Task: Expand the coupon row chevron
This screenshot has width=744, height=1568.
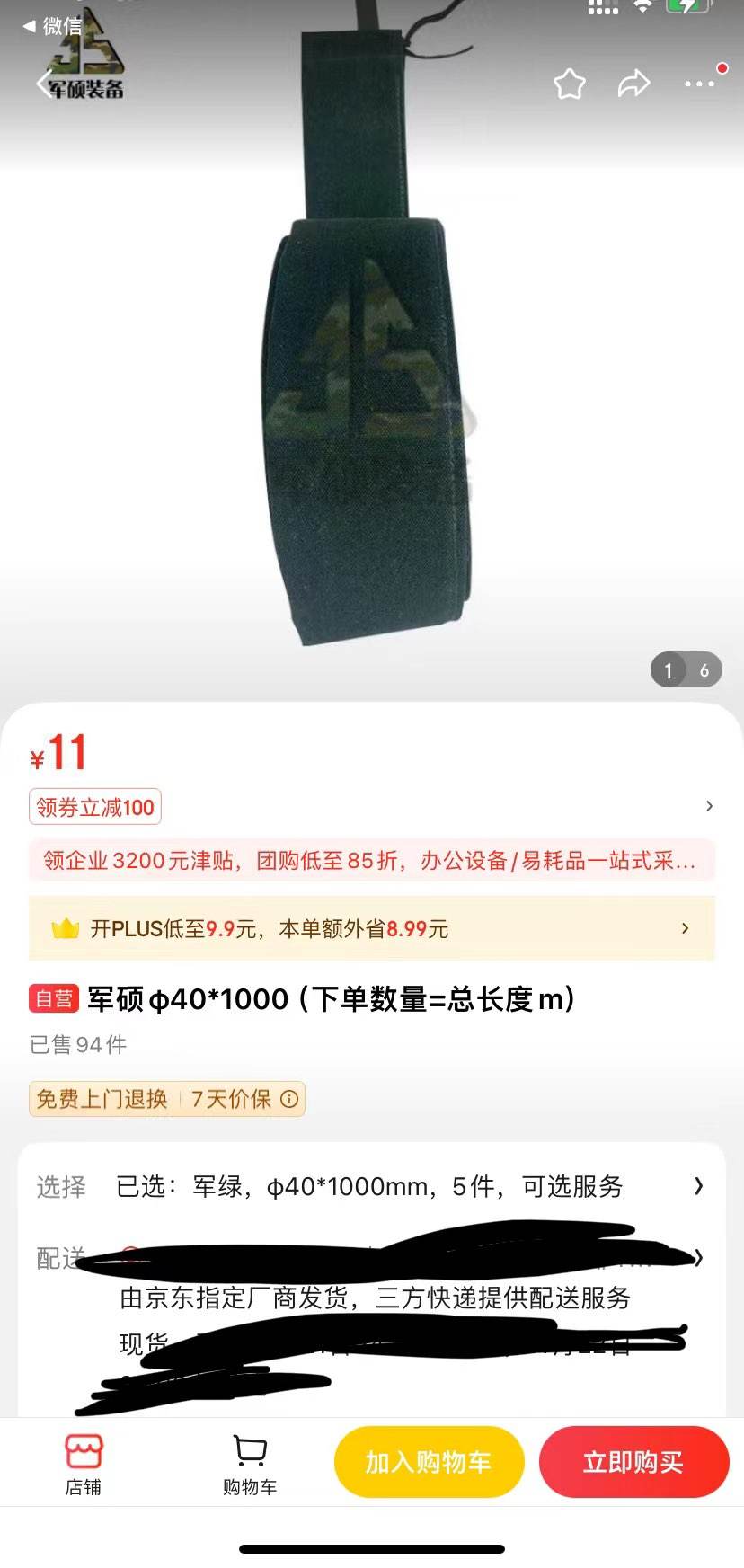Action: tap(710, 805)
